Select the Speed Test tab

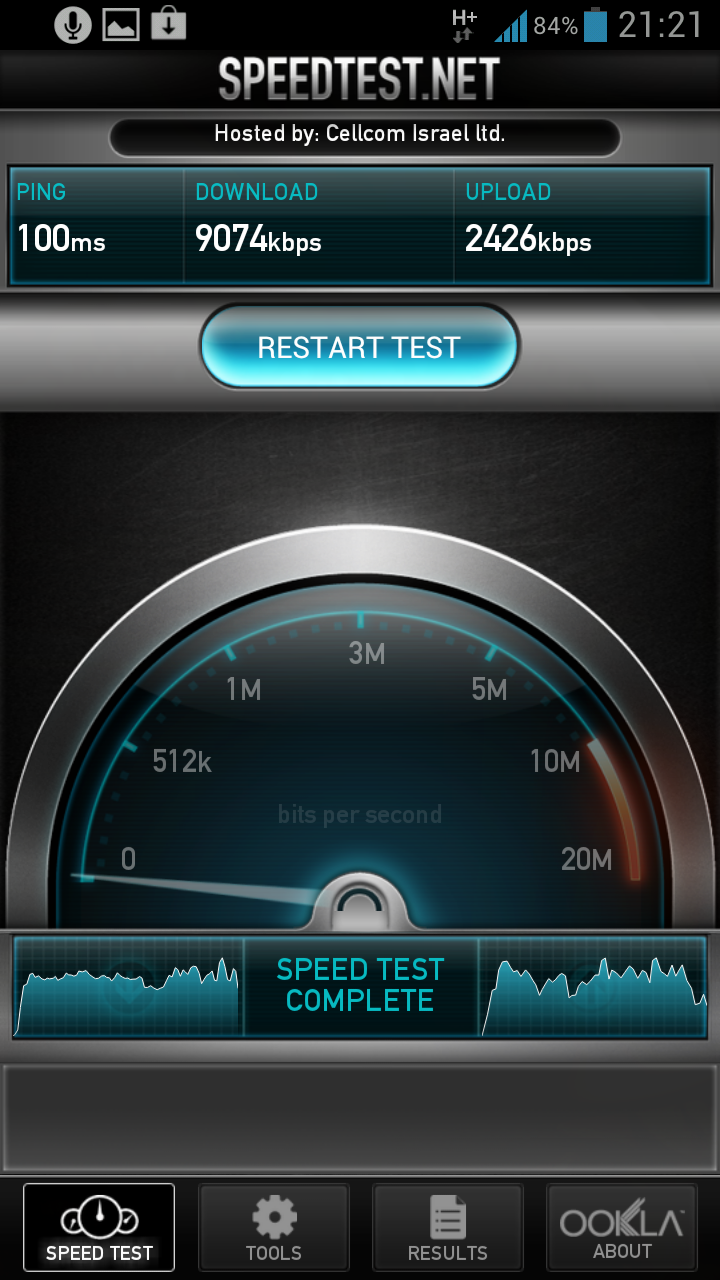(99, 1227)
